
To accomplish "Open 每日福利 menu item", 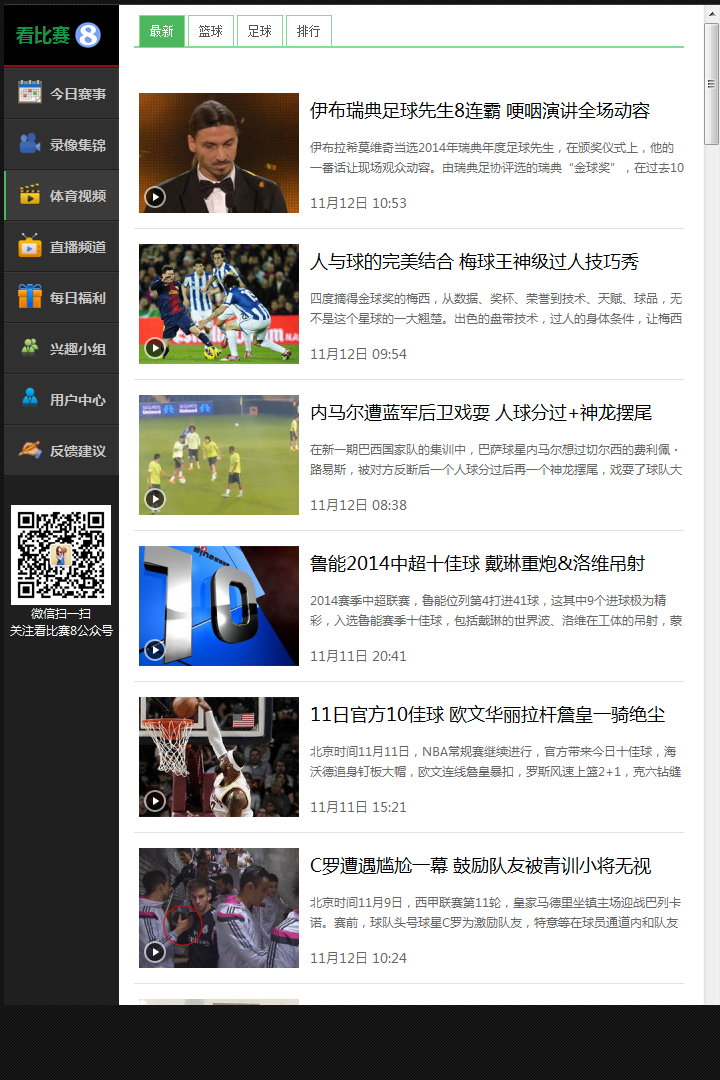I will [61, 298].
